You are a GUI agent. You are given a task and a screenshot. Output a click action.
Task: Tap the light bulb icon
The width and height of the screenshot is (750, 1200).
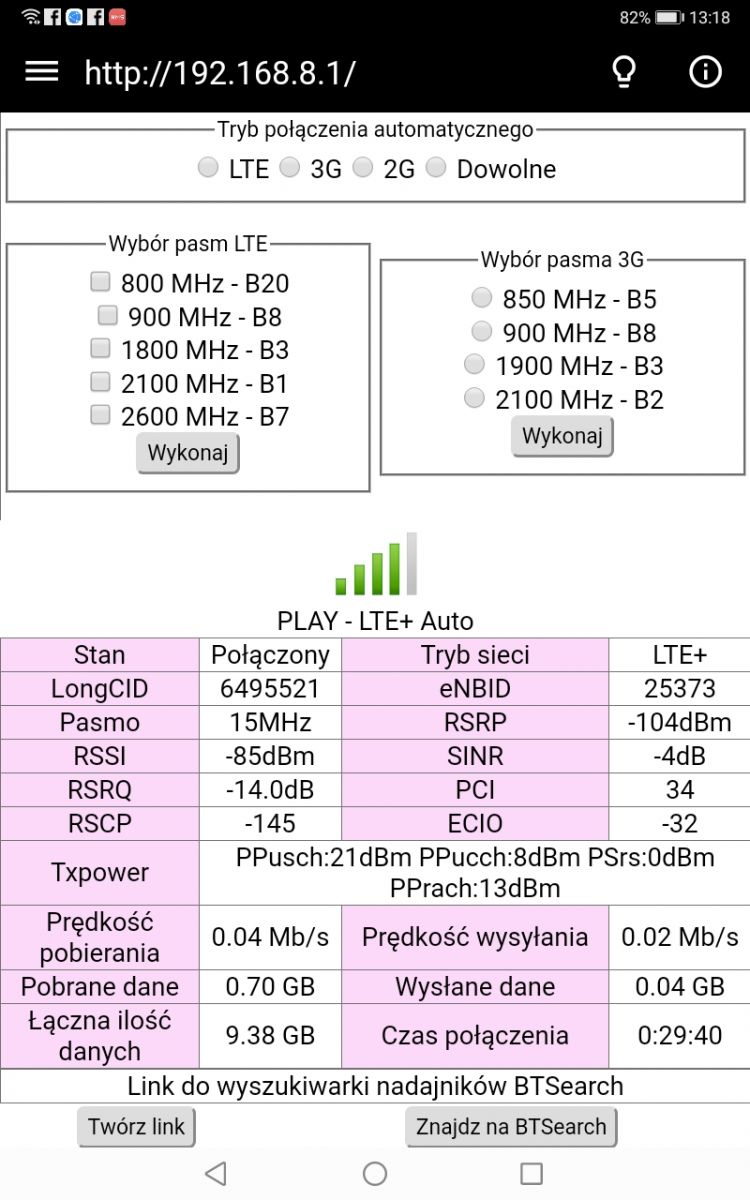pos(624,72)
